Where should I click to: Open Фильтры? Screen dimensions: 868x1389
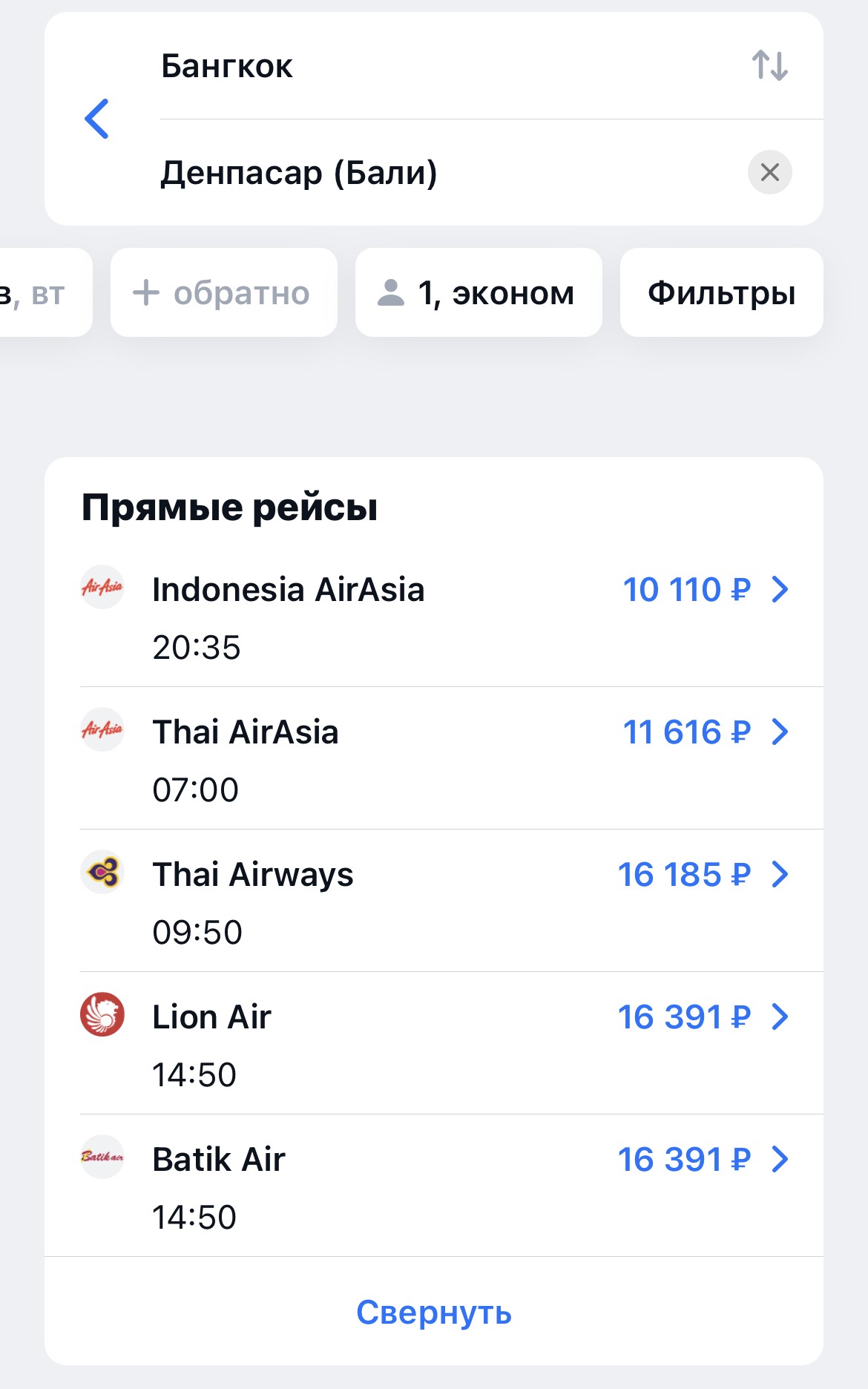[x=722, y=292]
